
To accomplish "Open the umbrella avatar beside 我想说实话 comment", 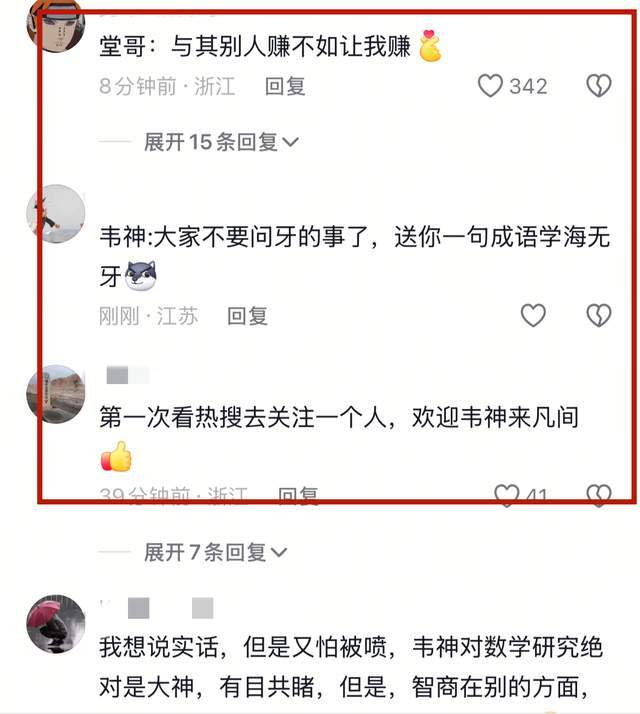I will click(x=56, y=623).
